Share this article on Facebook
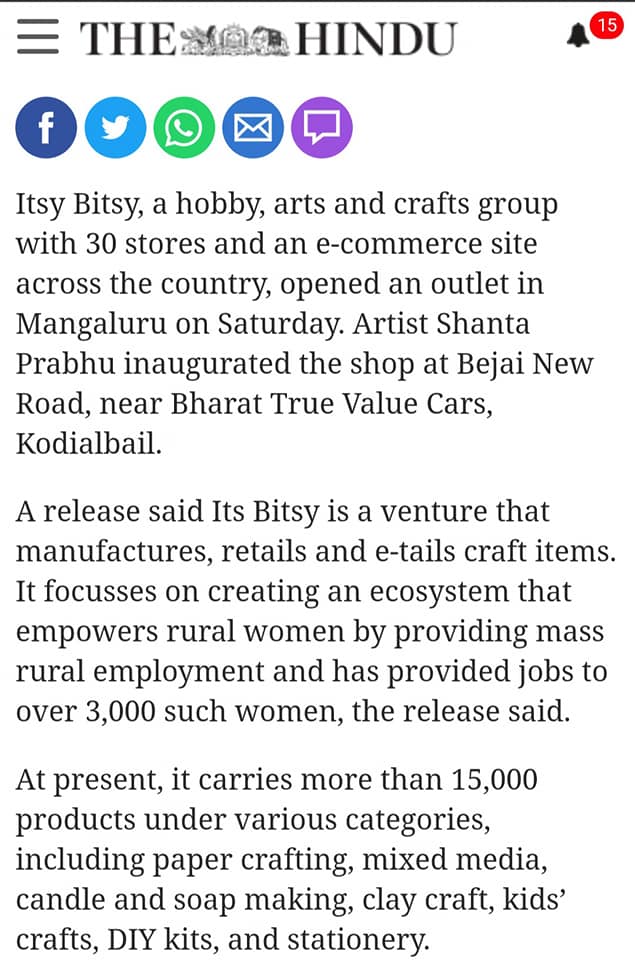 (x=46, y=128)
